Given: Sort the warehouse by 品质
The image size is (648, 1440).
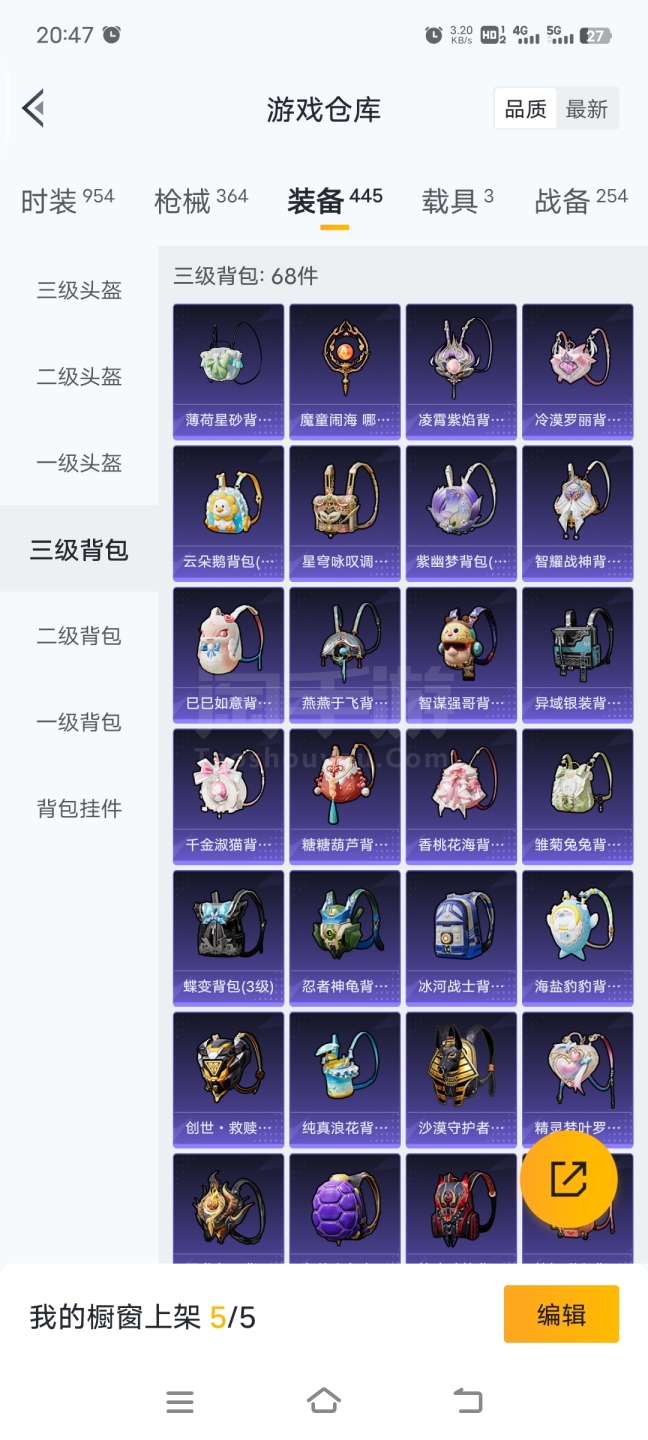Looking at the screenshot, I should coord(526,109).
